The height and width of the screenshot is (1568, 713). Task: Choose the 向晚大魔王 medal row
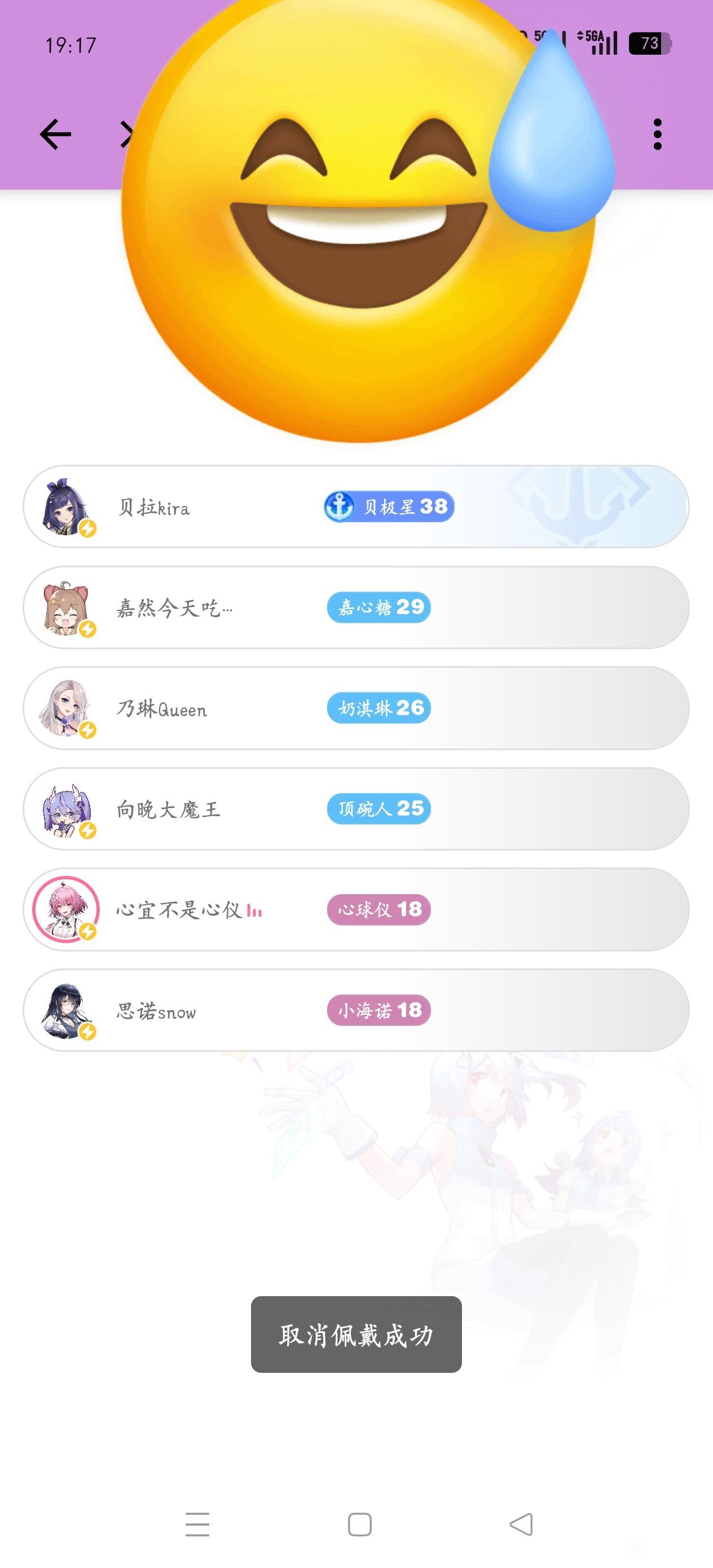point(356,809)
